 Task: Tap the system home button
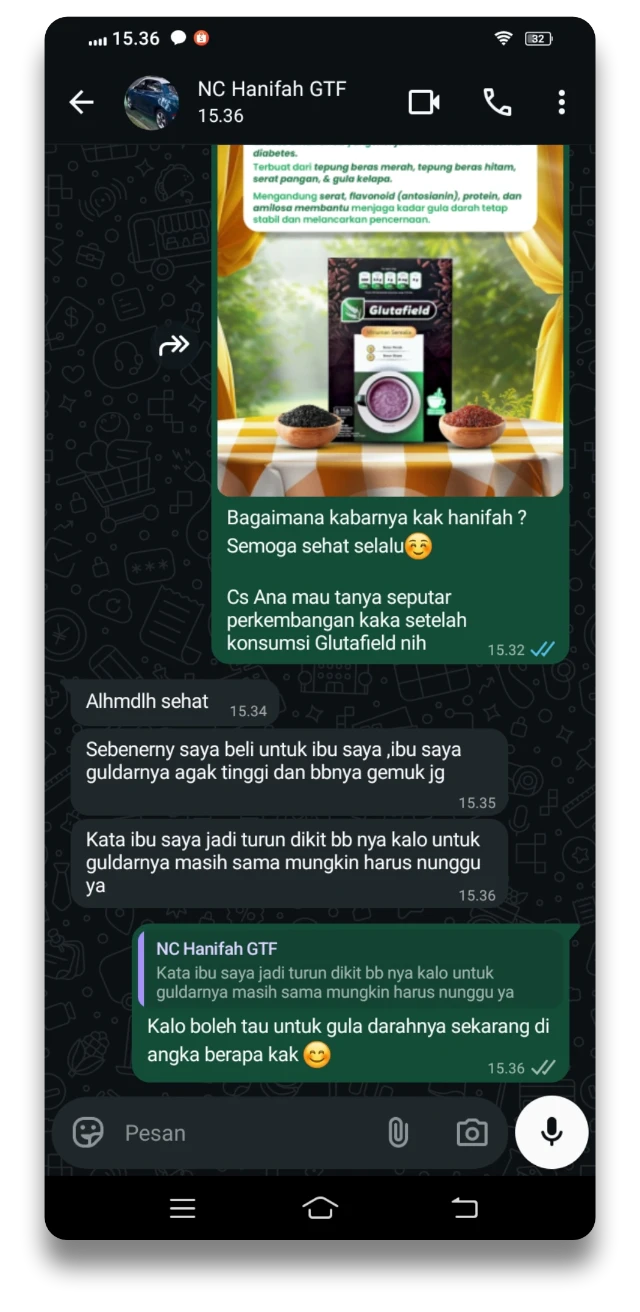tap(320, 1208)
